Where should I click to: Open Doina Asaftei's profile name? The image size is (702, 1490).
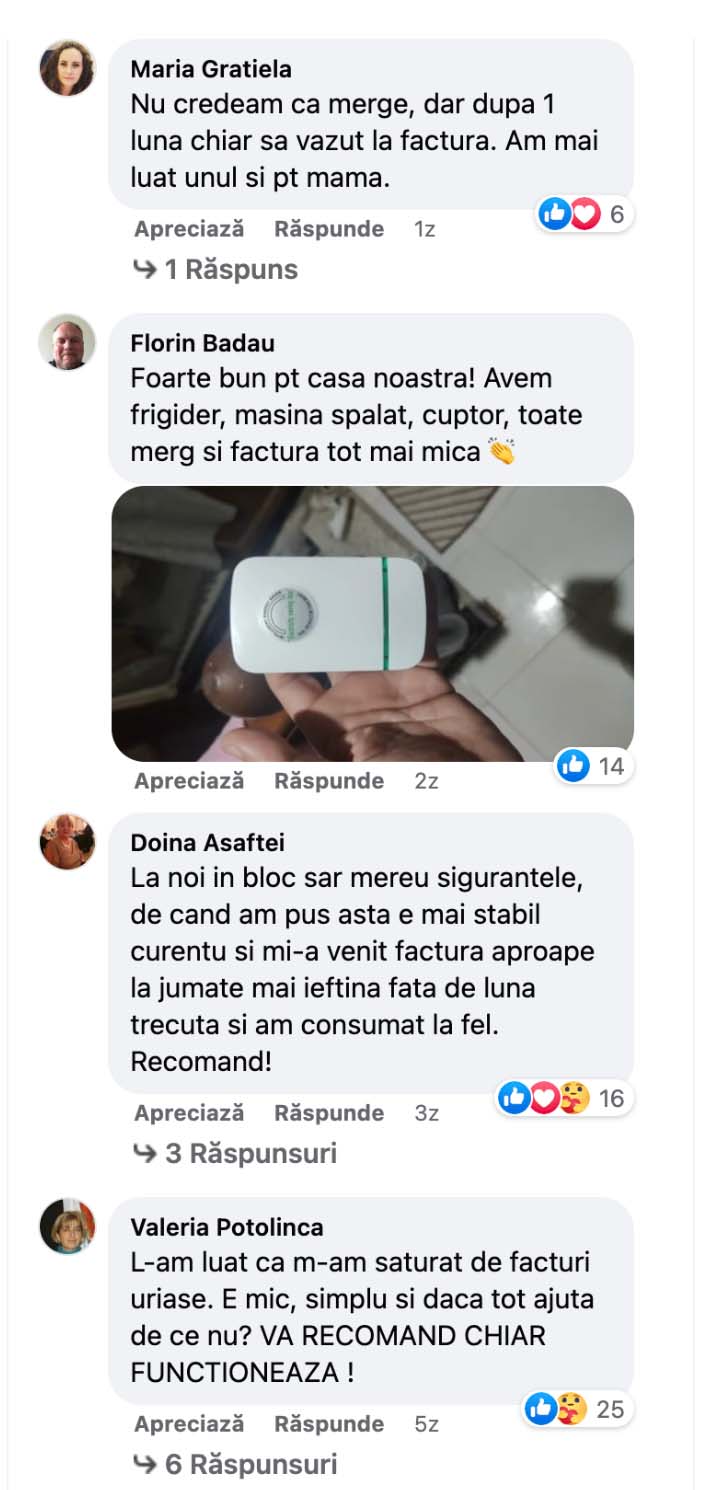pos(207,843)
